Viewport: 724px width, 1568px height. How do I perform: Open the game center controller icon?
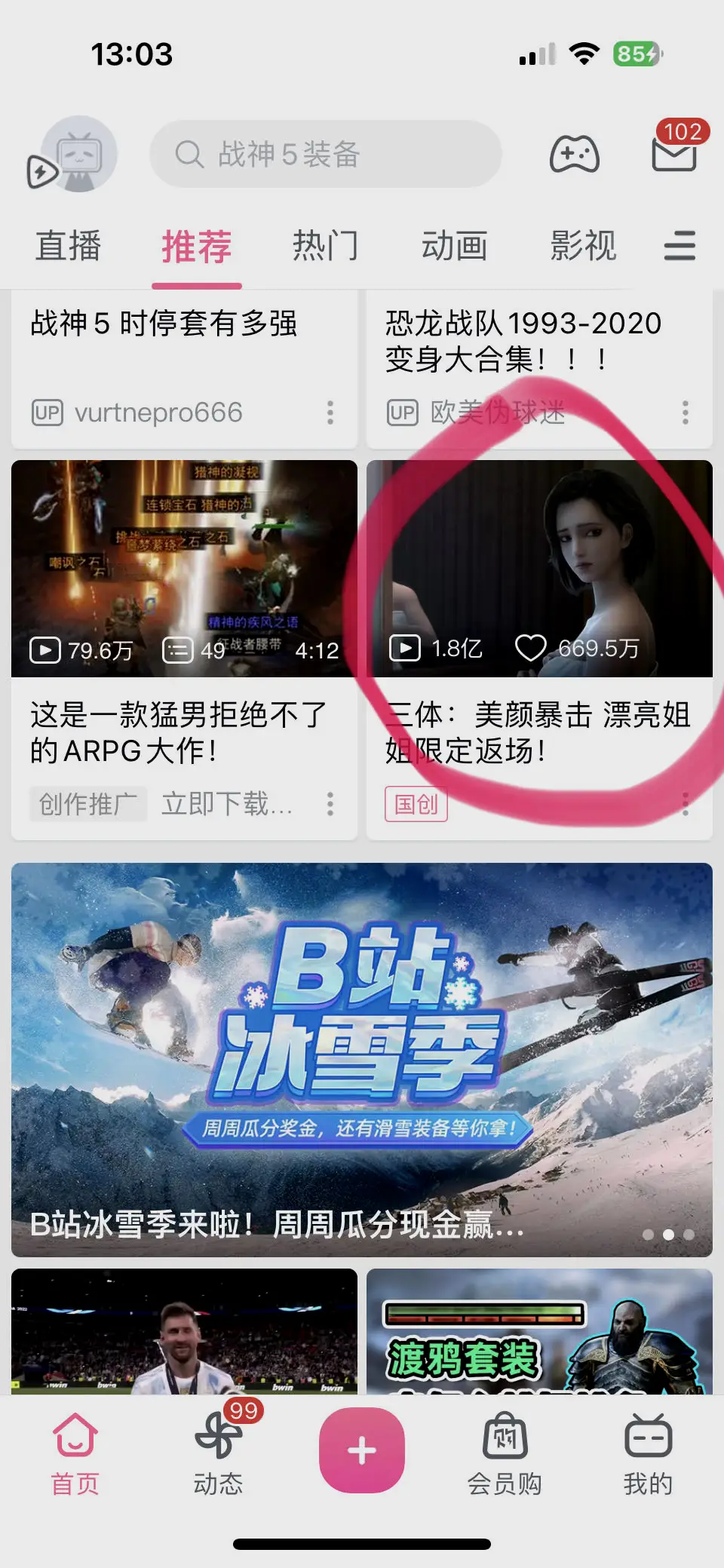(x=574, y=154)
